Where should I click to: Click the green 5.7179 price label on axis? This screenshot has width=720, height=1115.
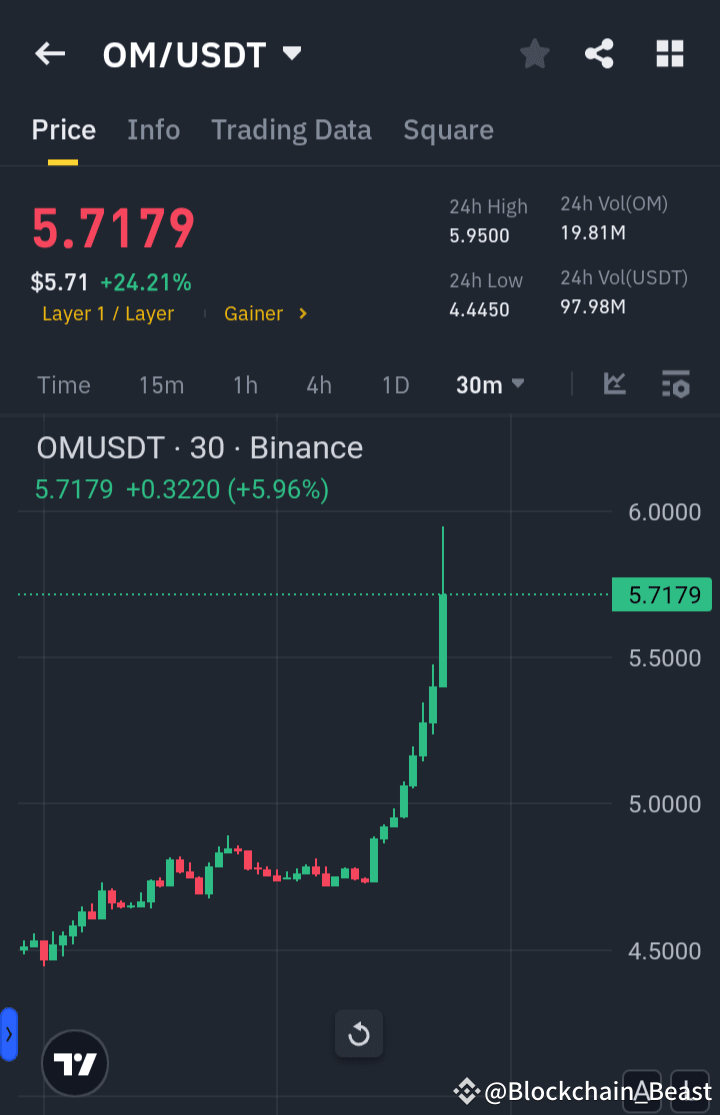point(661,594)
